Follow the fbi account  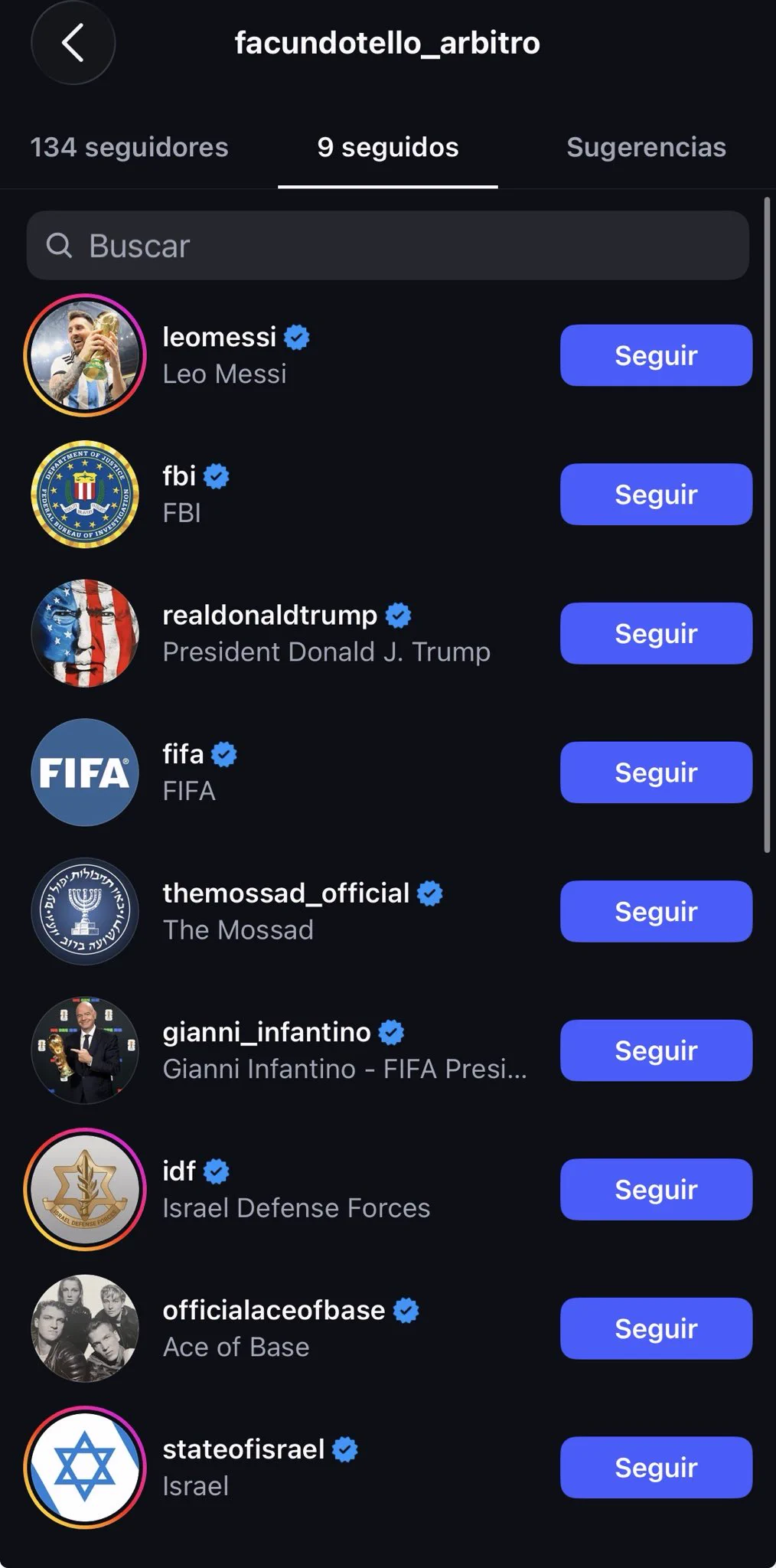(x=656, y=495)
